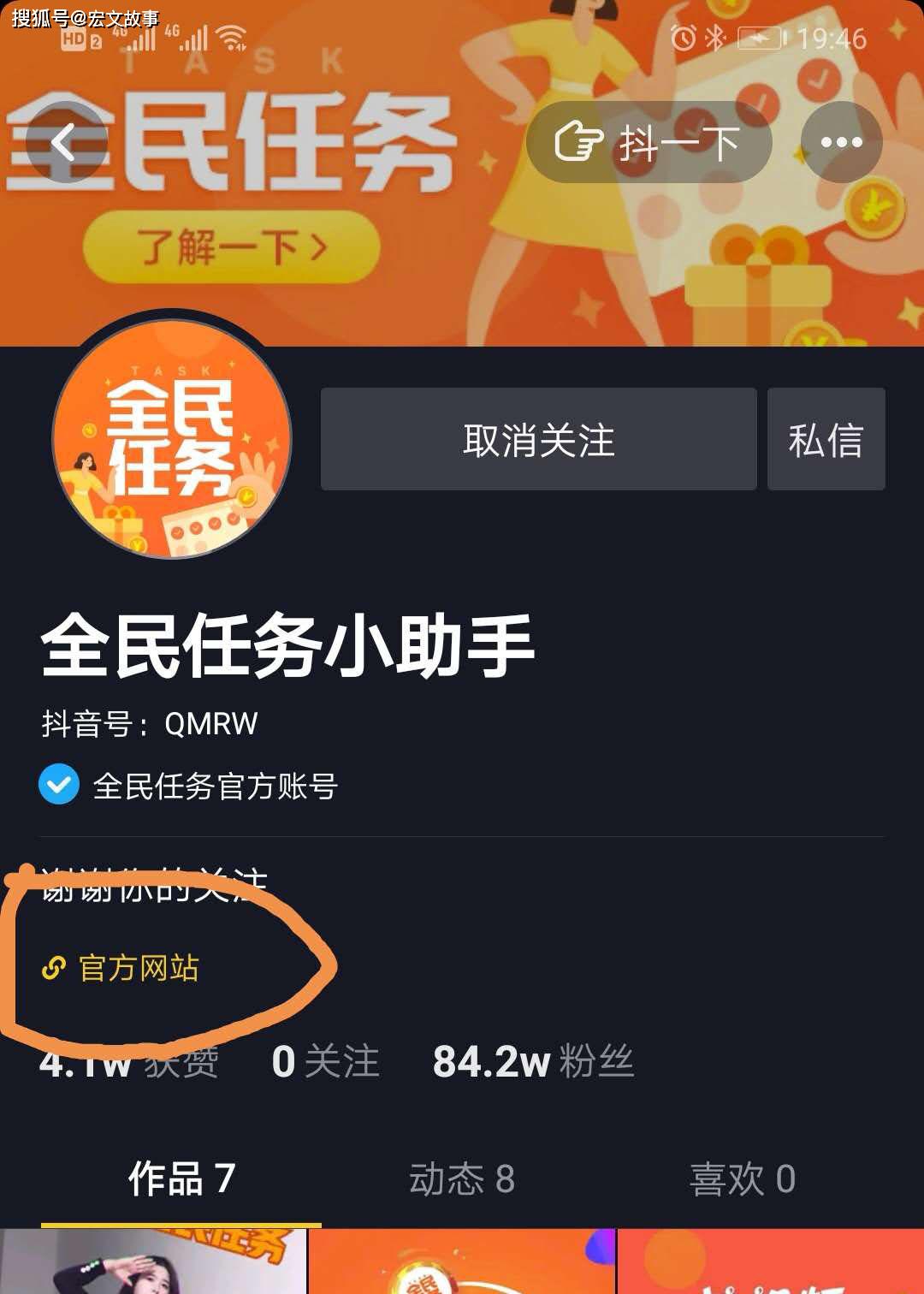Screen dimensions: 924x1294
Task: View the 0 关注 following list
Action: coord(325,1062)
